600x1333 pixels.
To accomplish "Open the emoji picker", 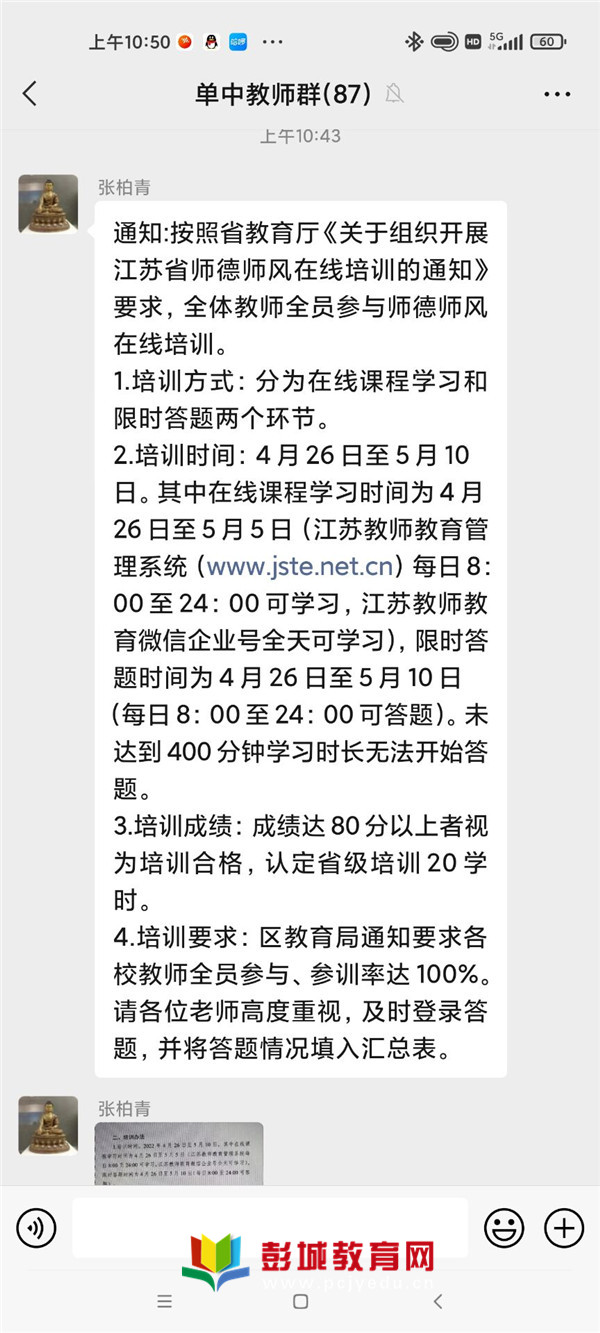I will coord(503,1227).
